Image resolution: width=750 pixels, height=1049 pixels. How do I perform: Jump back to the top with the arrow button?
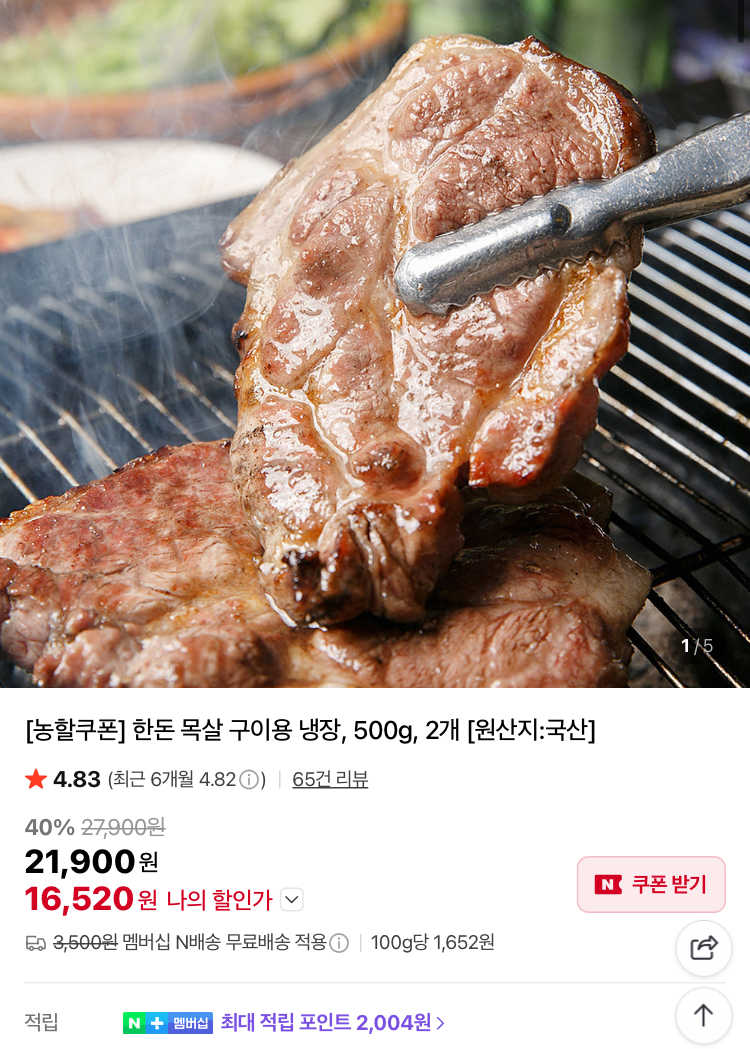click(703, 1016)
